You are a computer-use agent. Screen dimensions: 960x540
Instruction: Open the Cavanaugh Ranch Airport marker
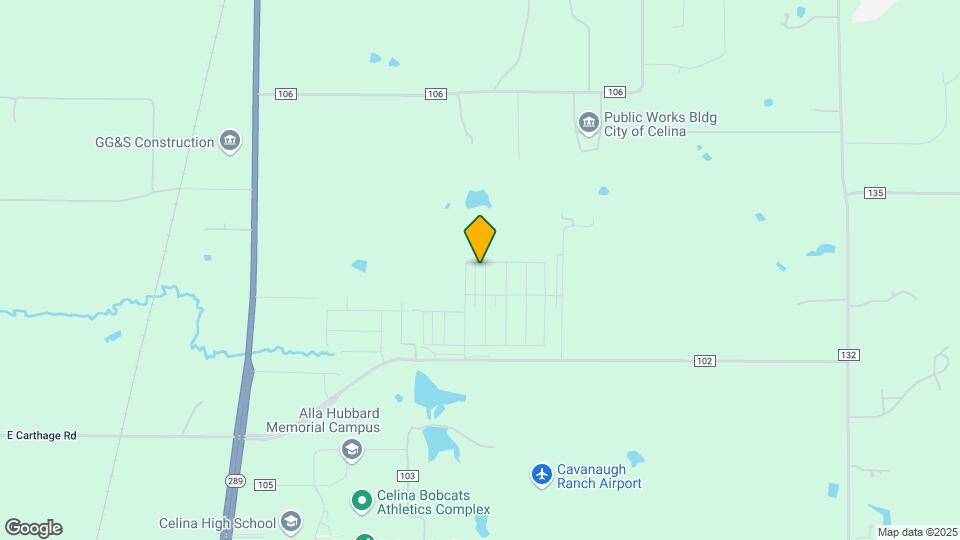[x=541, y=474]
